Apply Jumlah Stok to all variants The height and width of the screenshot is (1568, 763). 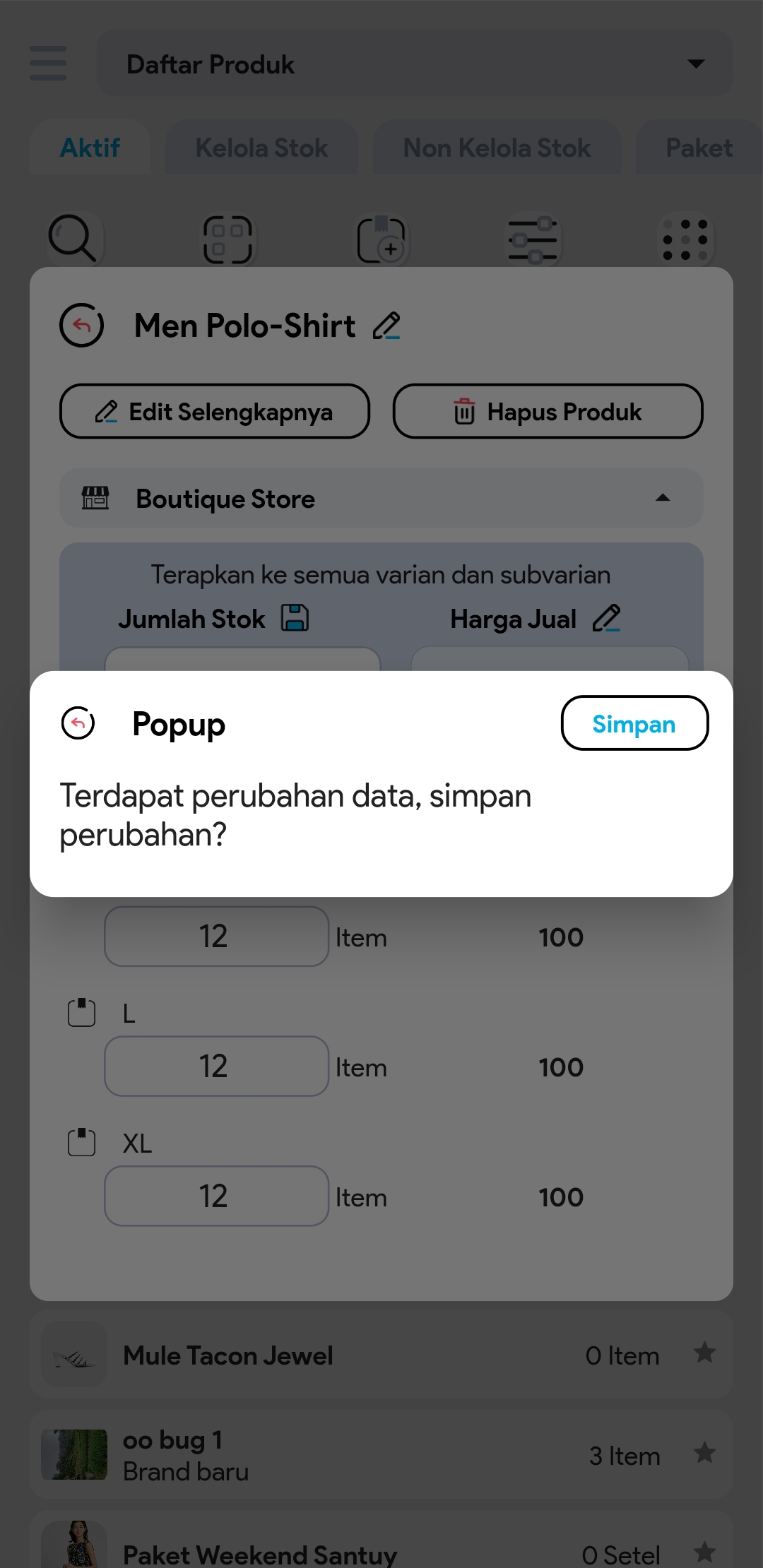click(x=295, y=618)
